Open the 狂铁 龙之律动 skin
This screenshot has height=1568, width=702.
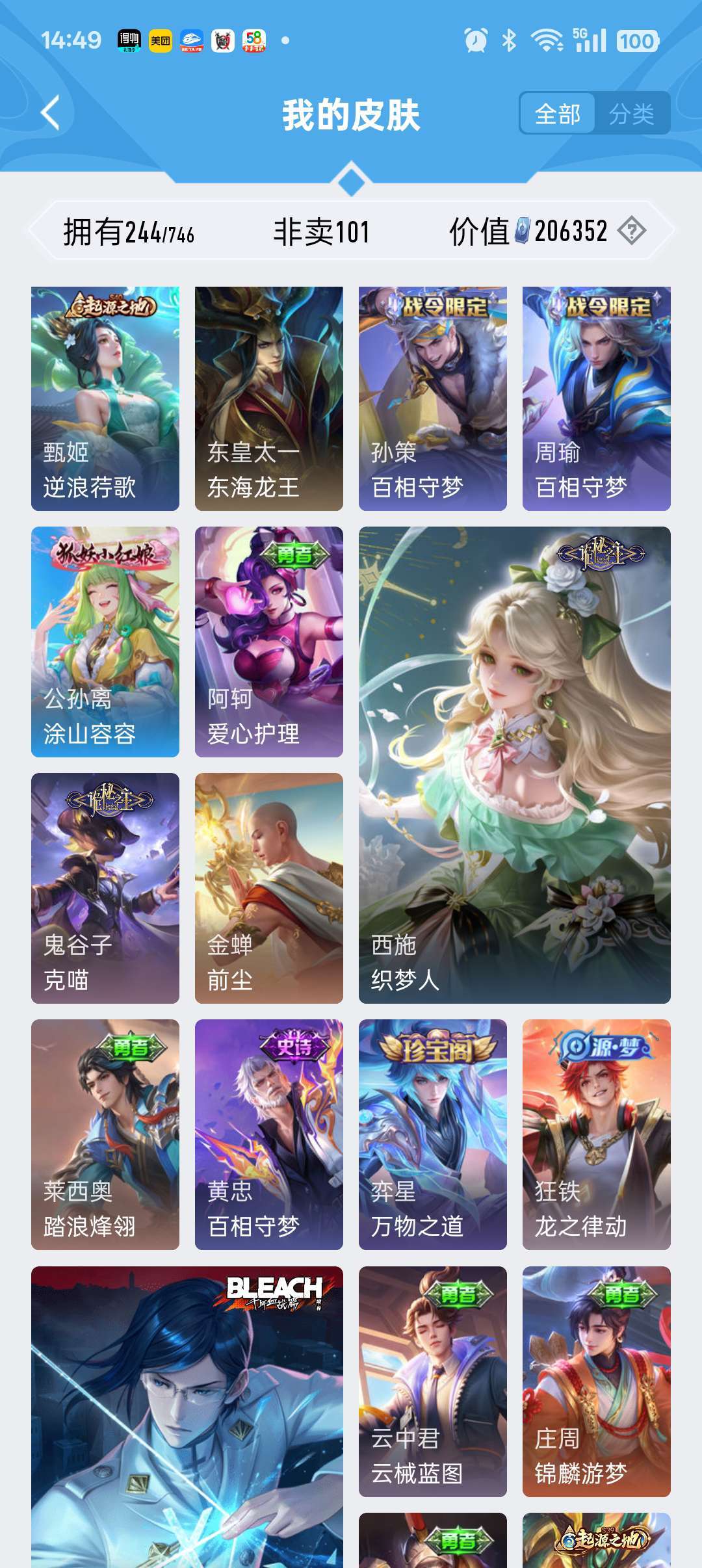coord(597,1134)
